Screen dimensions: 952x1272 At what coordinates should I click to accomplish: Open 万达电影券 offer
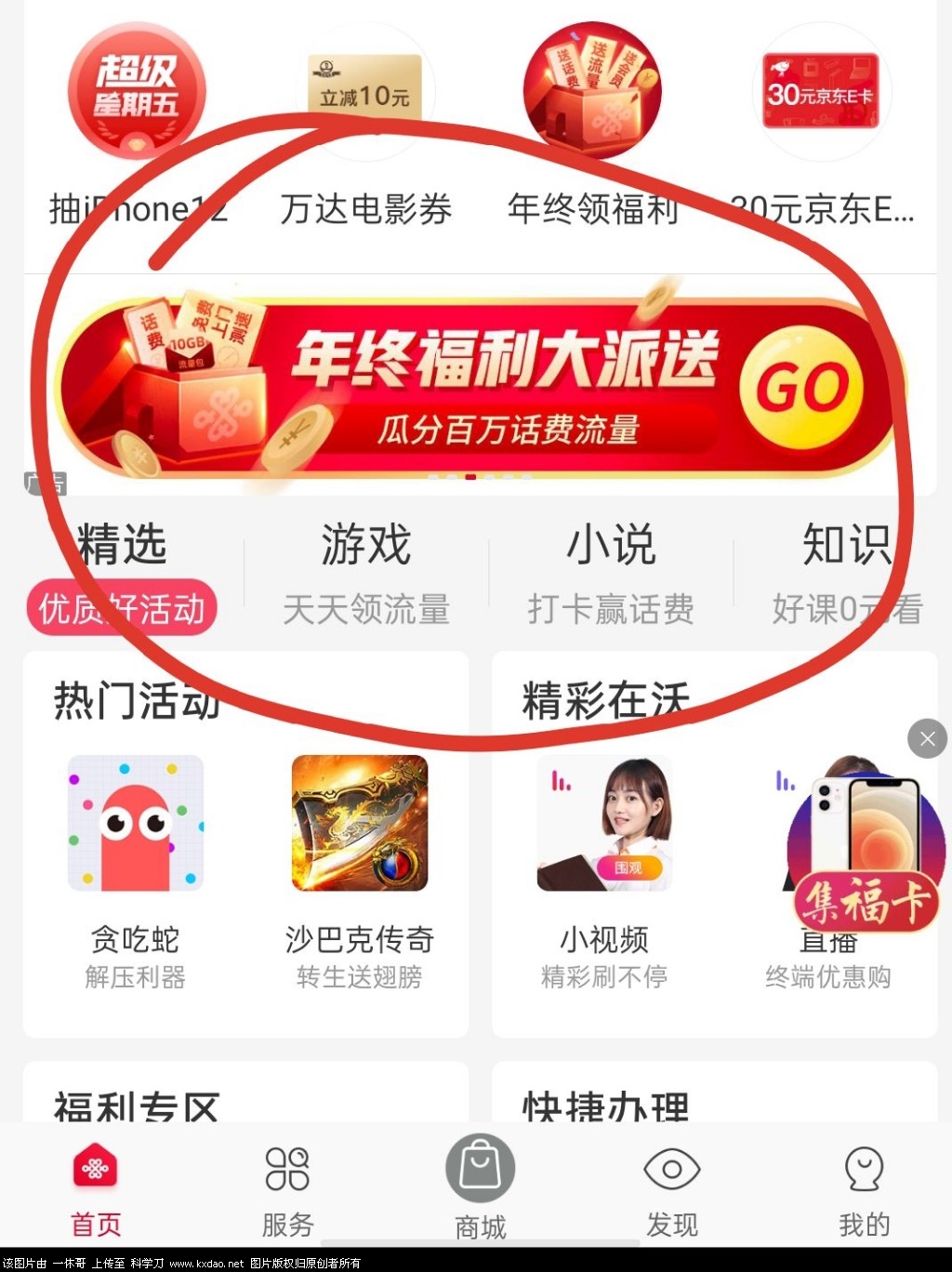(x=364, y=93)
